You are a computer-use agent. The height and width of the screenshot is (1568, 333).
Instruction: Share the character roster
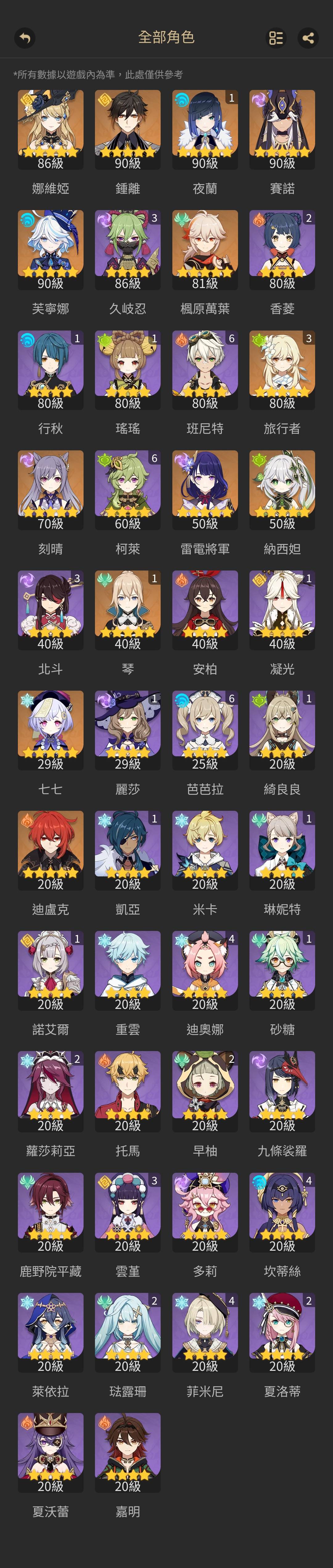[308, 38]
